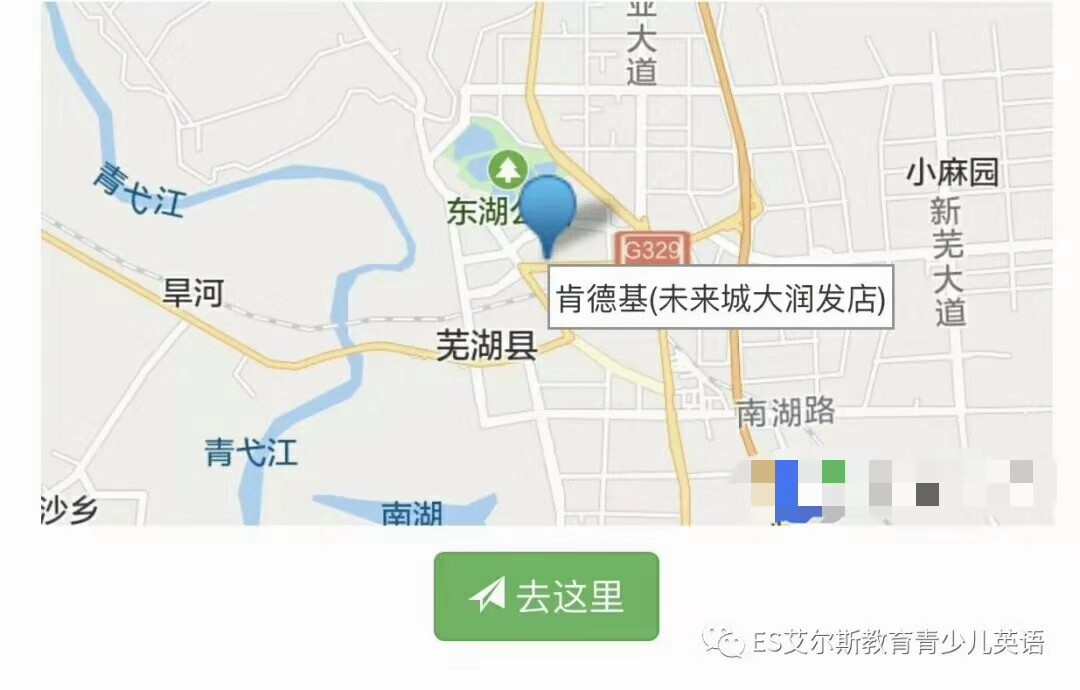Image resolution: width=1080 pixels, height=690 pixels.
Task: Open the 肯德基(未来城大润发店) info label
Action: pos(720,298)
